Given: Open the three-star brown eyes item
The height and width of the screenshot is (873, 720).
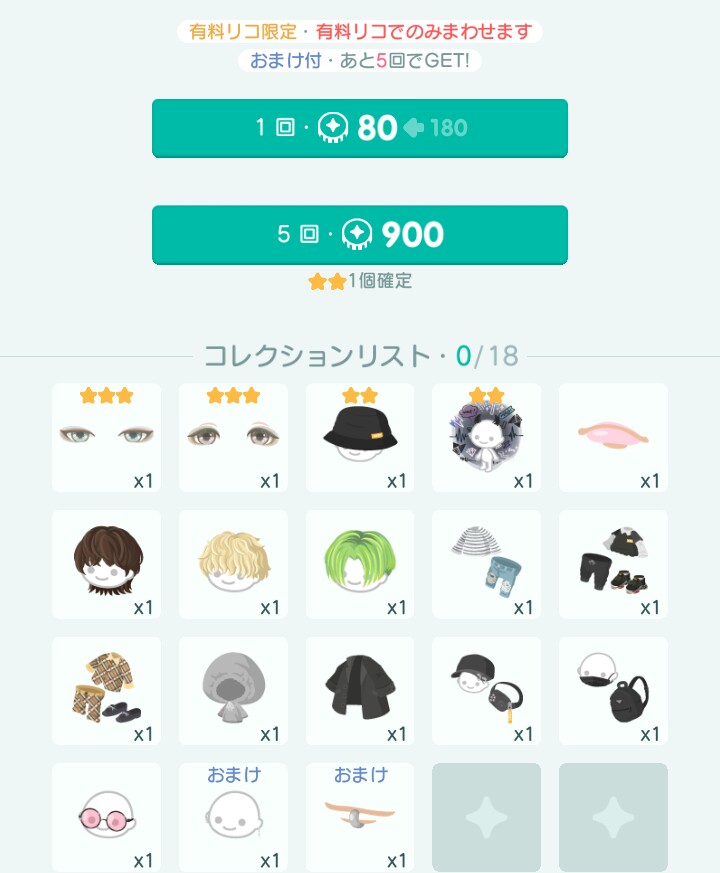Looking at the screenshot, I should 233,437.
